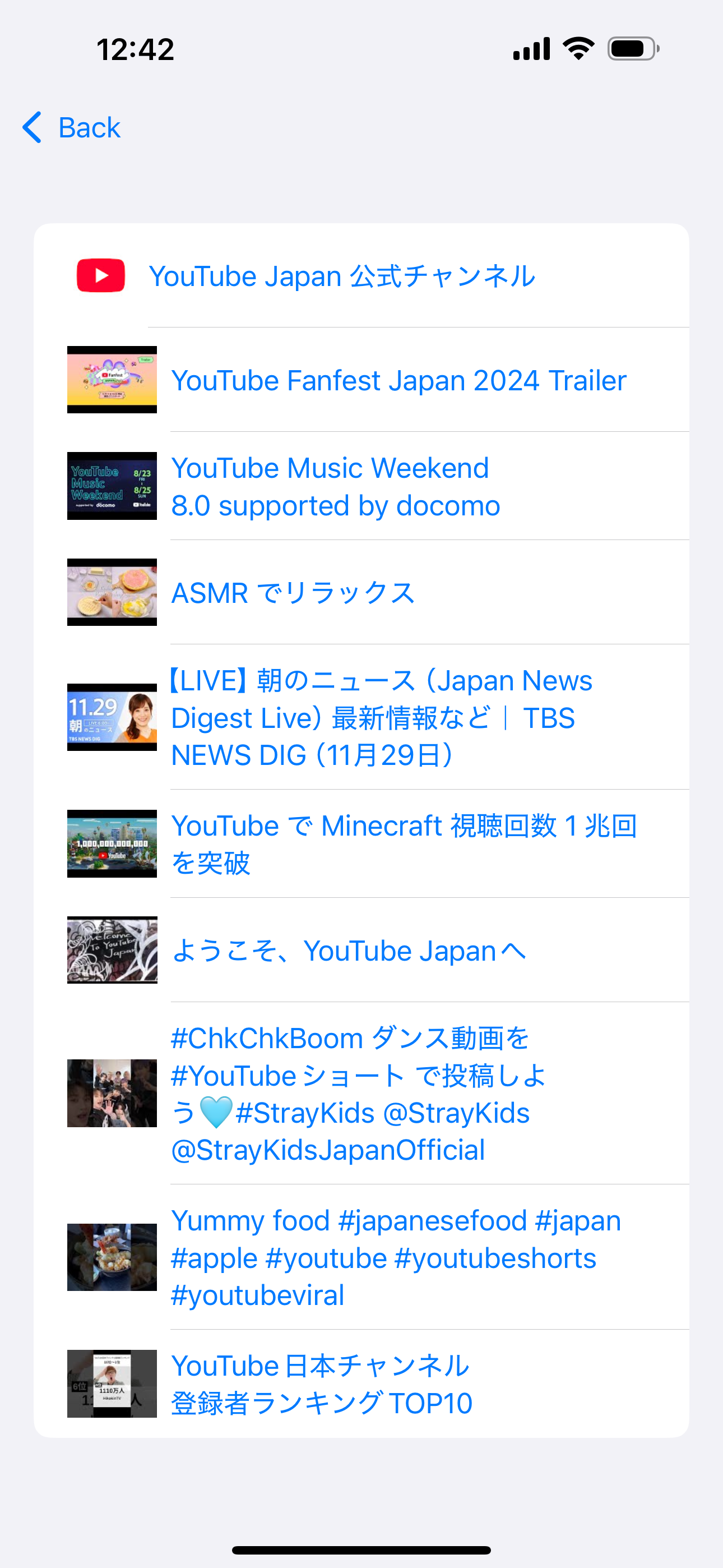Select YouTube Music Weekend 8.0 supported by docomo

point(335,487)
